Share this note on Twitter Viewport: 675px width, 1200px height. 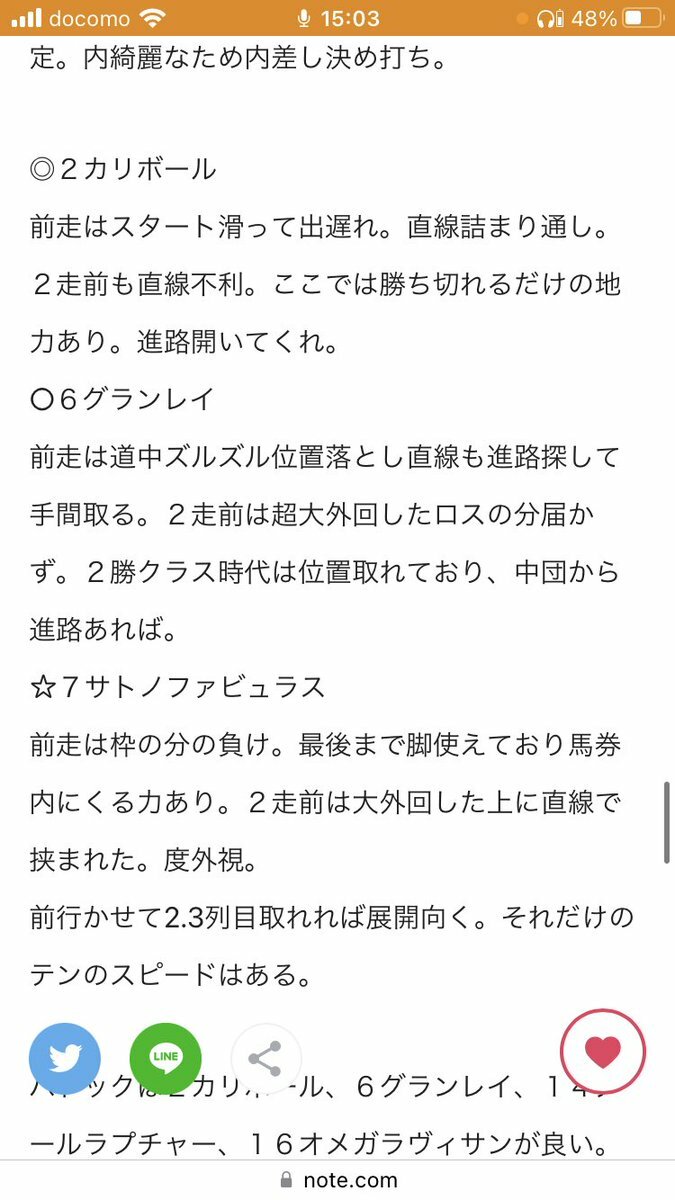65,1059
